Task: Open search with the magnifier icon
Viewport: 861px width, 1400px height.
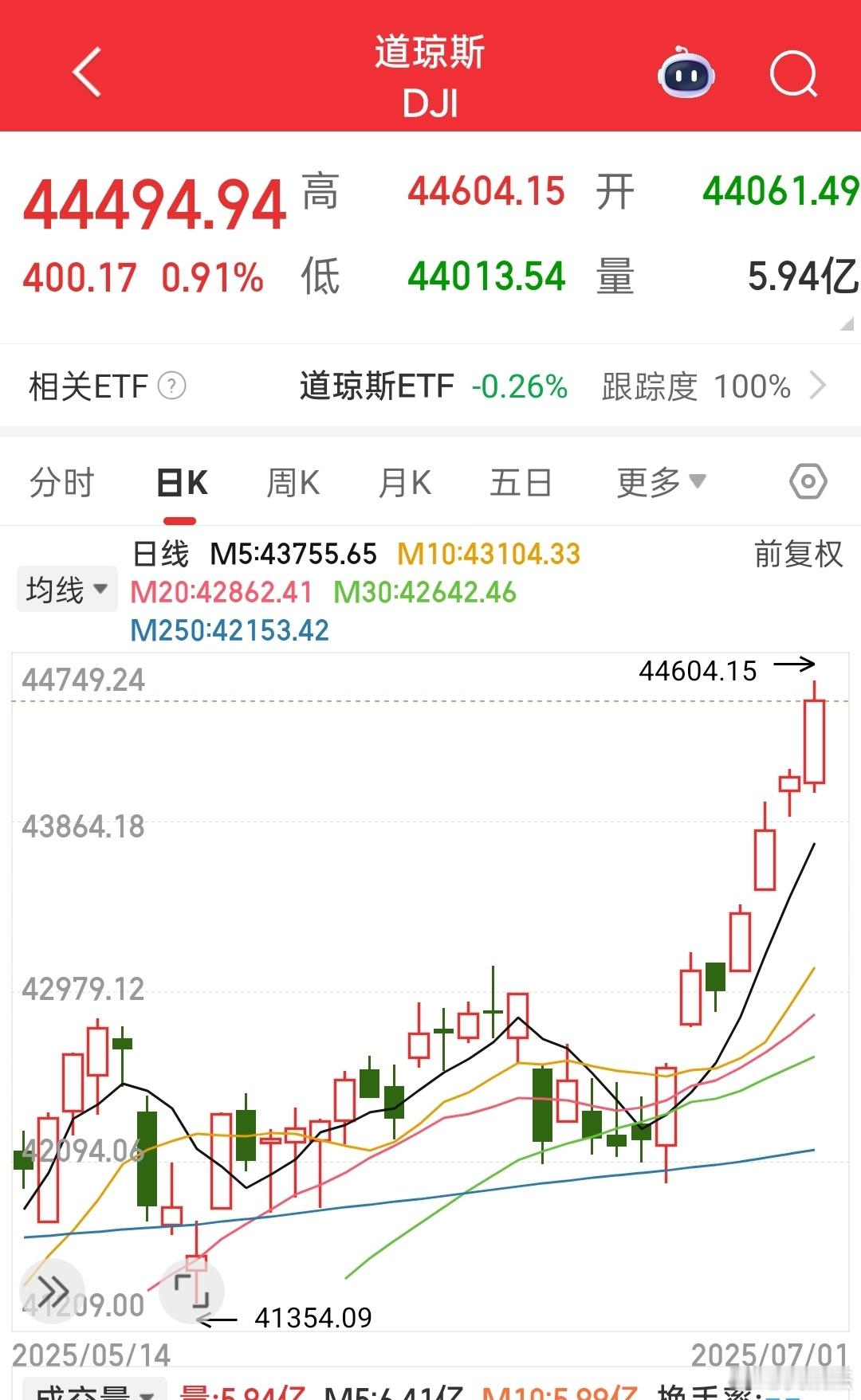Action: pyautogui.click(x=794, y=74)
